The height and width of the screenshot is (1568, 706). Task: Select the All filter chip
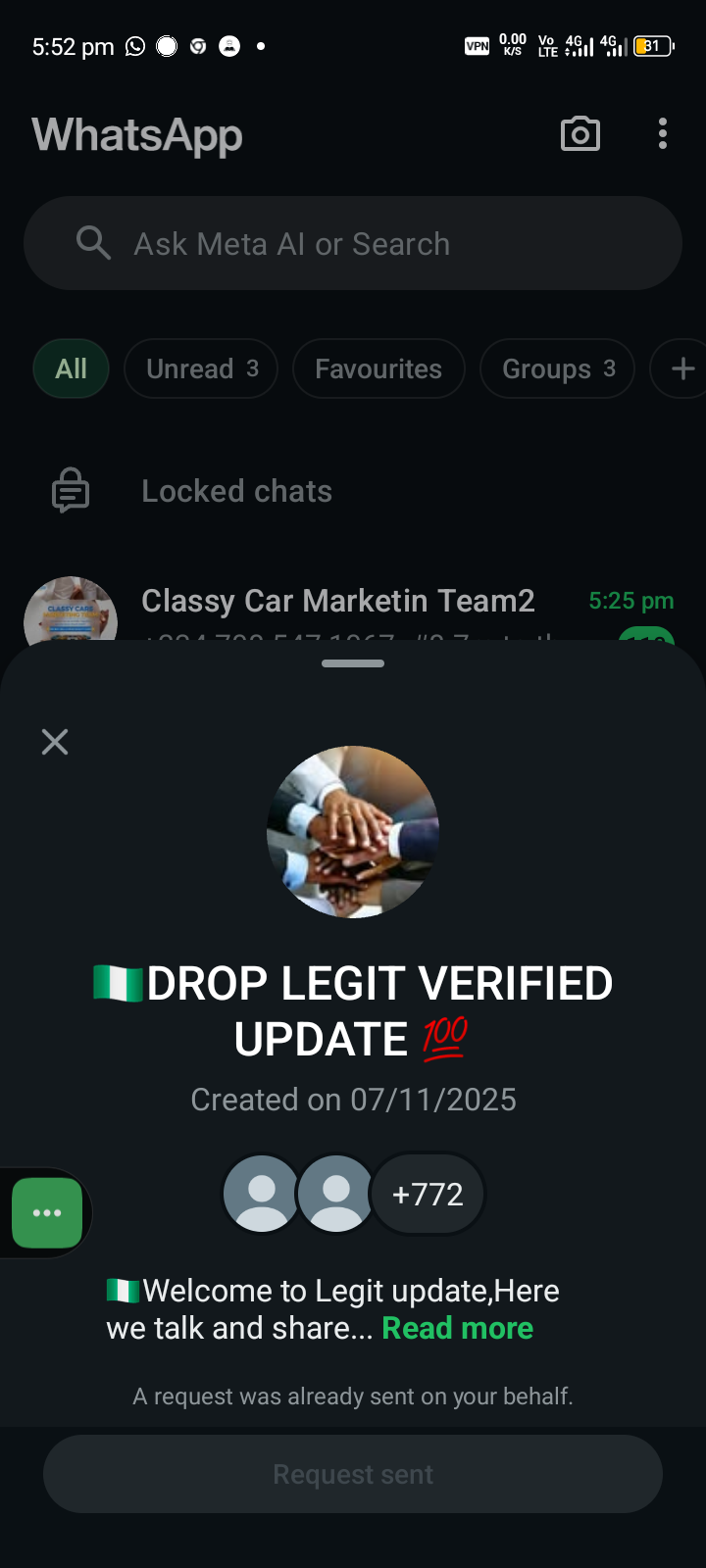pyautogui.click(x=71, y=368)
